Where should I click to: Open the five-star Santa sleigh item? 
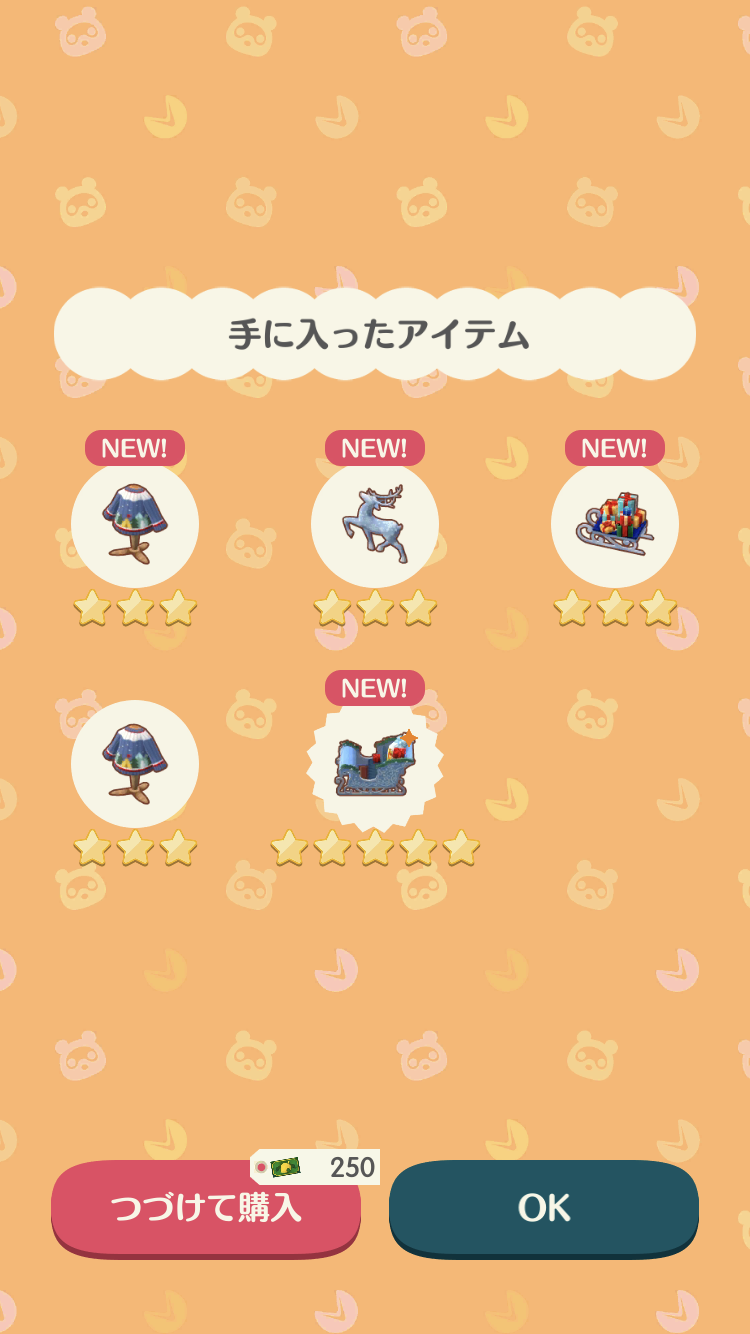coord(375,764)
